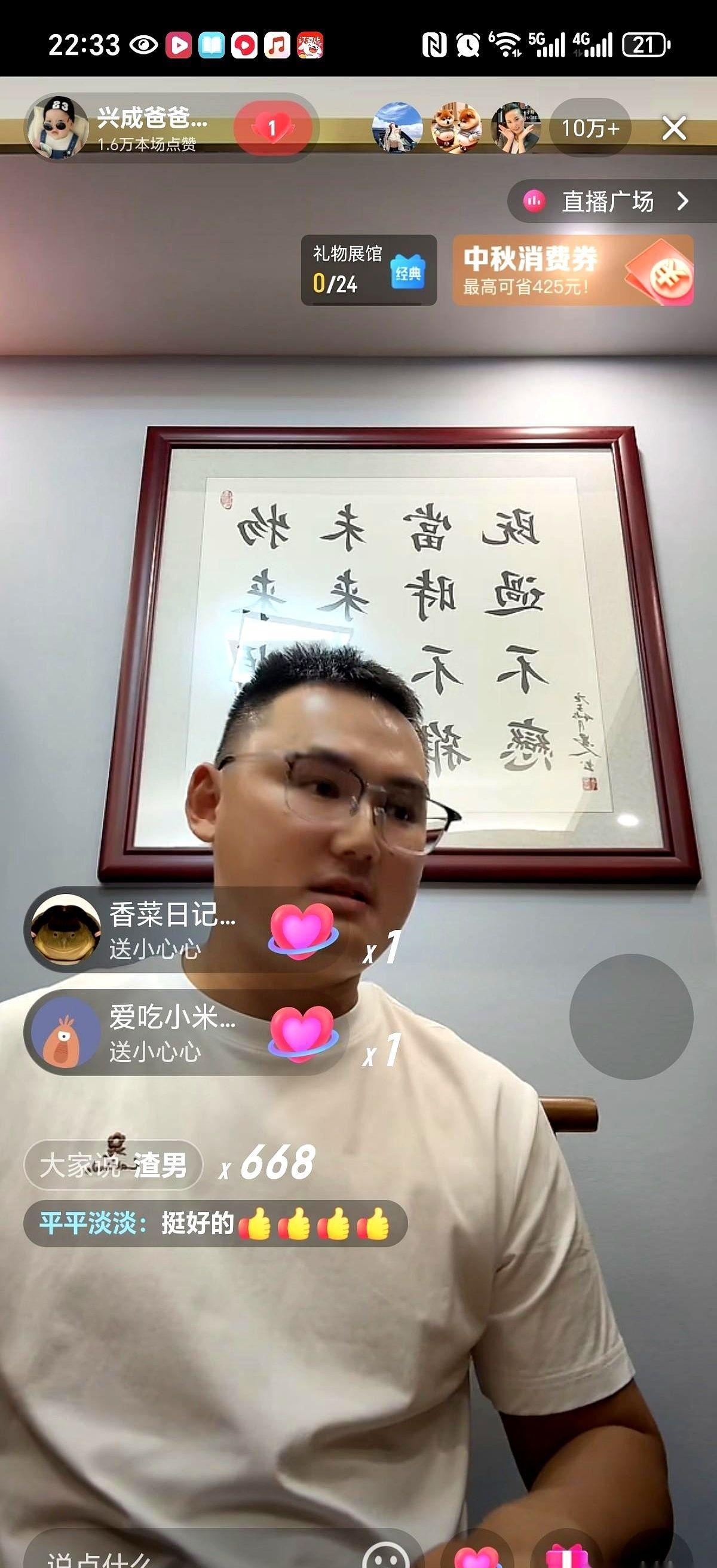Close the live stream
This screenshot has height=1568, width=717.
click(674, 128)
